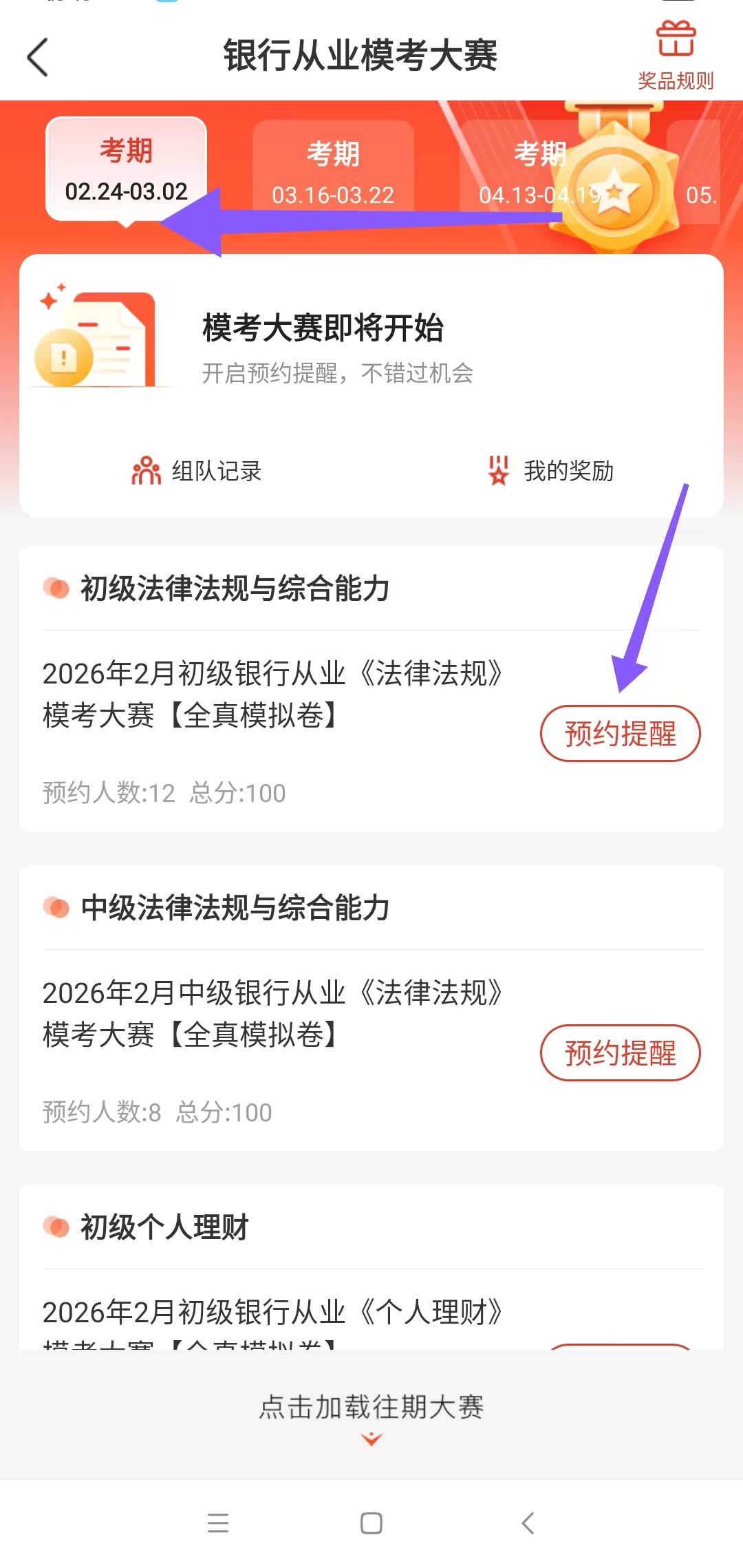This screenshot has height=1568, width=743.
Task: Go back from the mock exam contest page
Action: [38, 56]
